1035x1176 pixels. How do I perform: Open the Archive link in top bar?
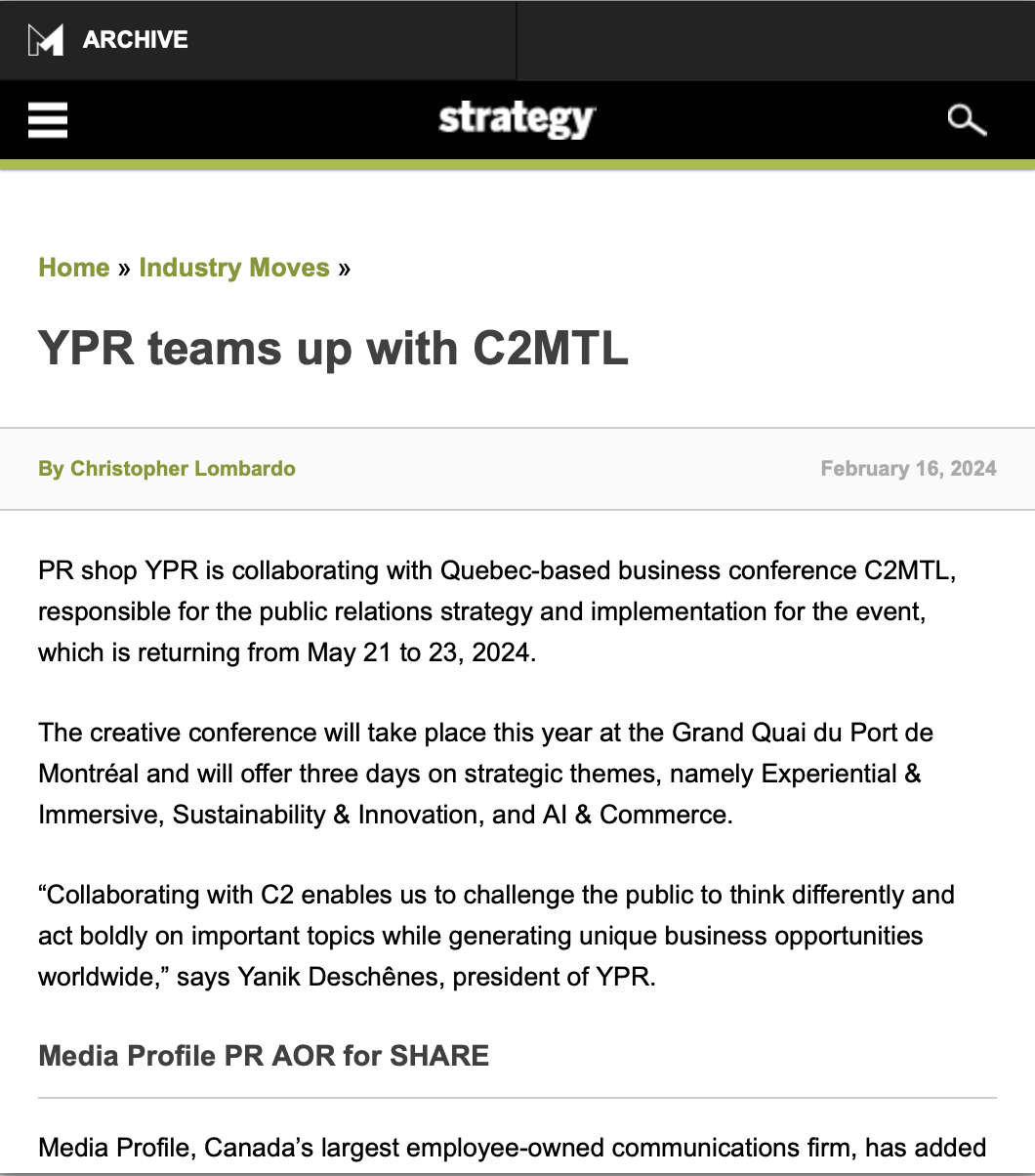click(x=135, y=40)
